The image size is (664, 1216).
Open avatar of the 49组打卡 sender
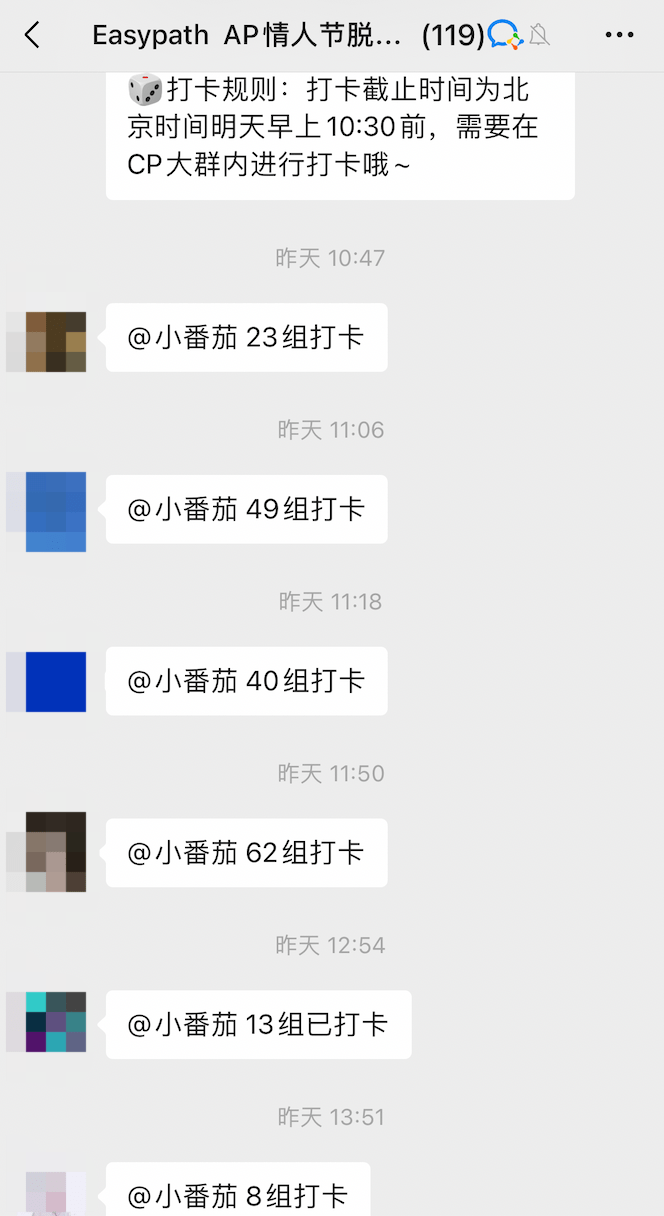[x=47, y=512]
